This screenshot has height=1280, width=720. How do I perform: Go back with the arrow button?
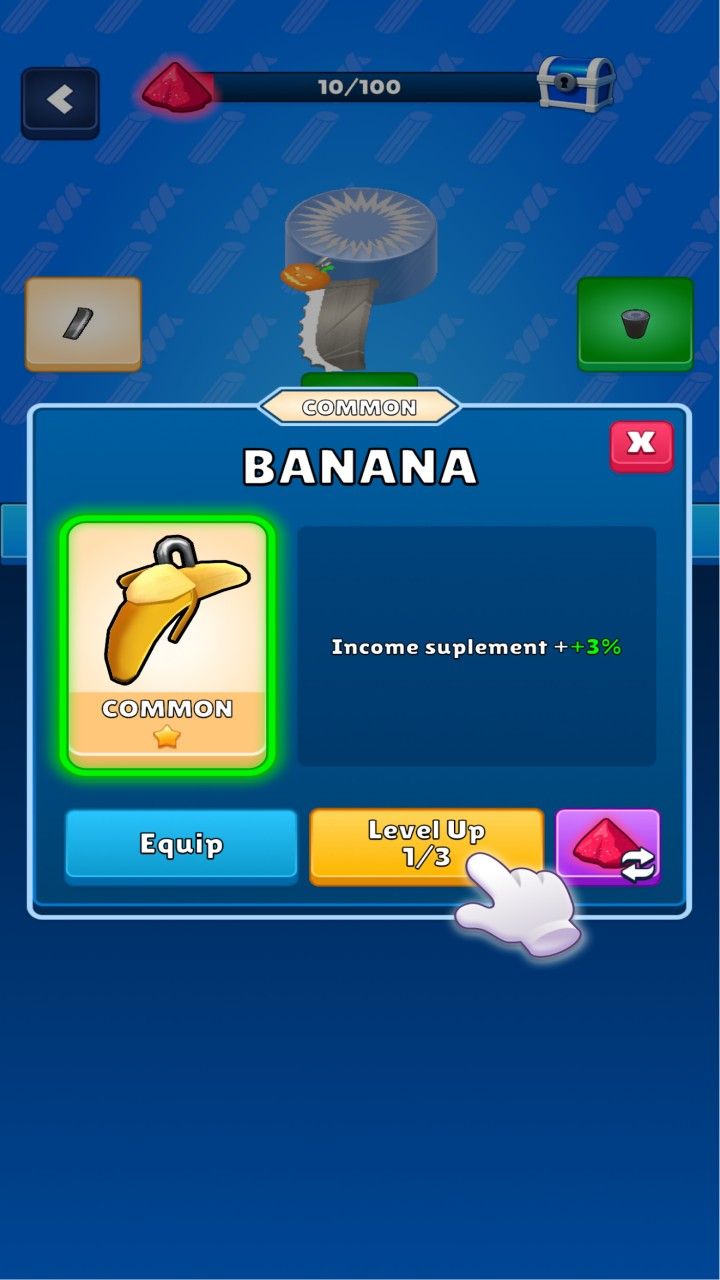click(60, 101)
